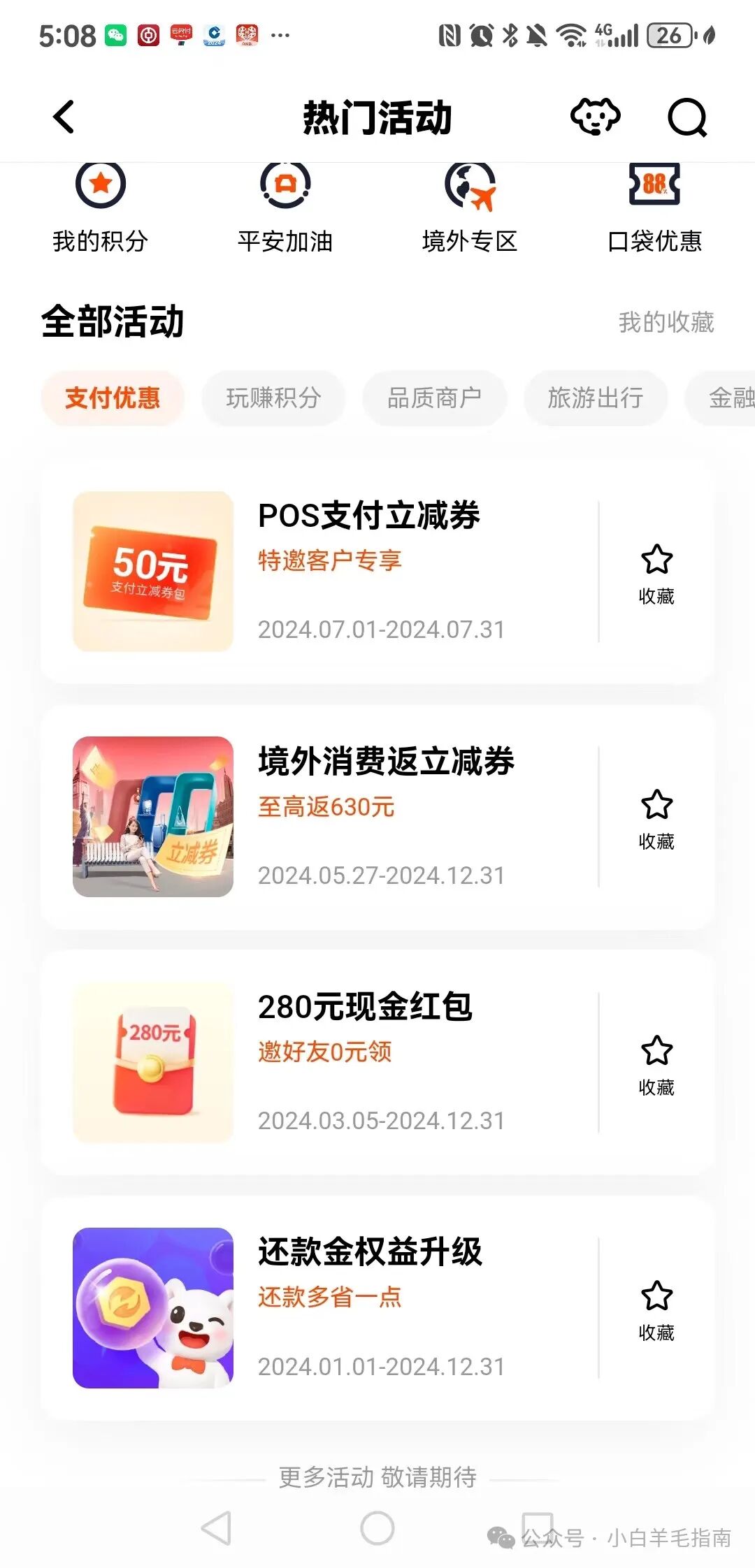Switch to the 玩赚积分 category
The height and width of the screenshot is (1568, 755).
click(273, 398)
